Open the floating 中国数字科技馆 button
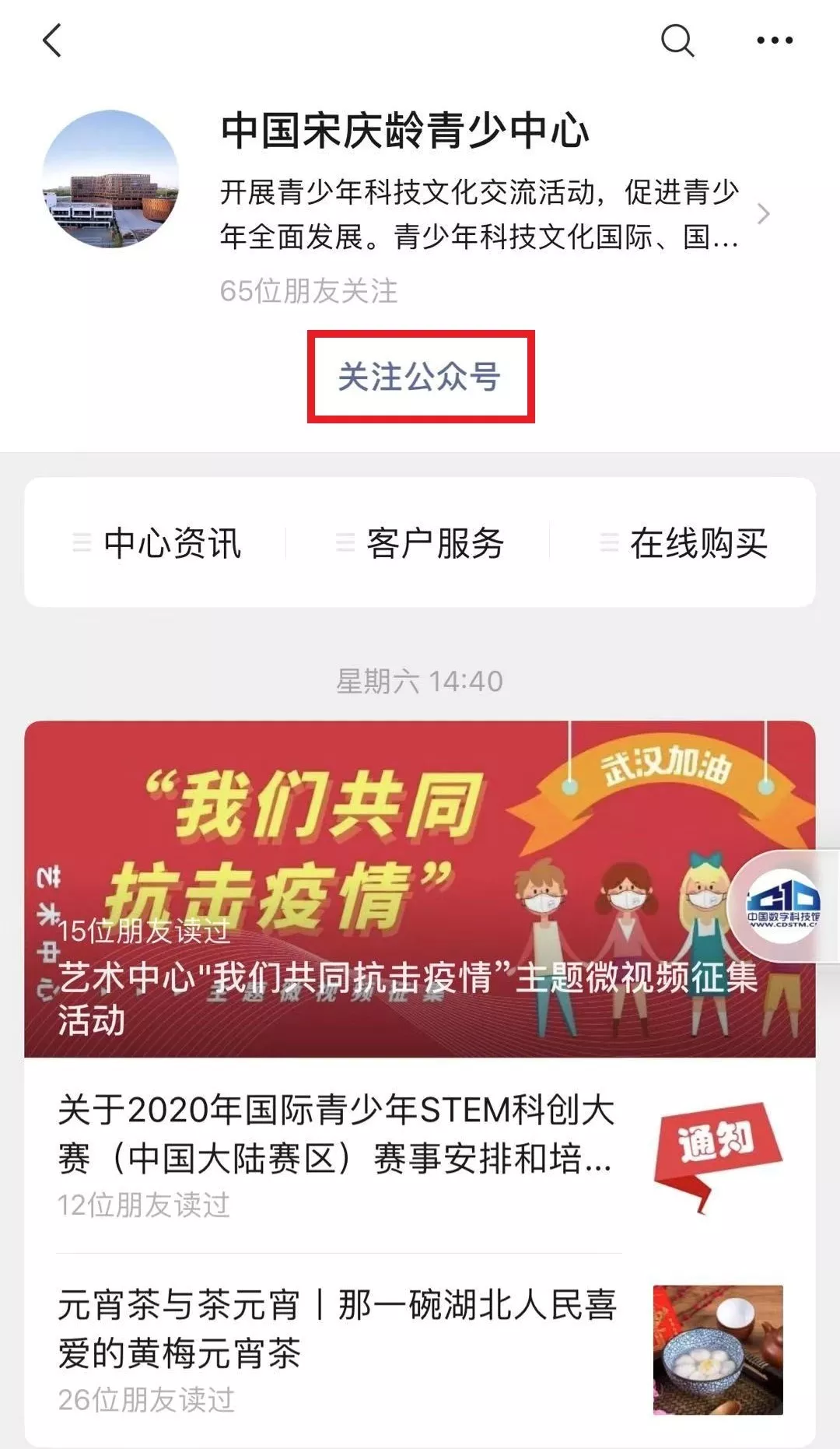 tap(784, 907)
